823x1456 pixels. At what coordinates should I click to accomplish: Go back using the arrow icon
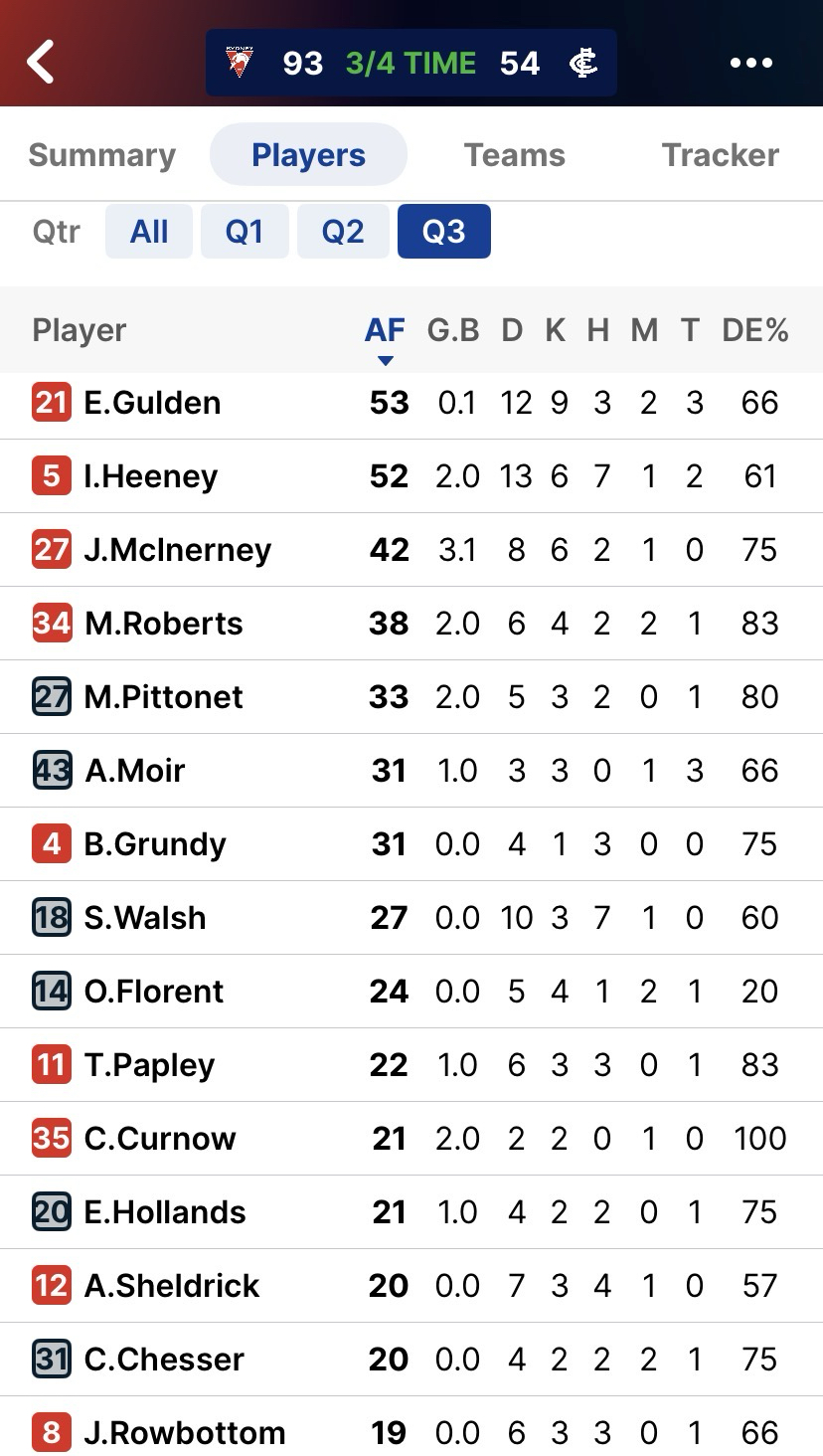[42, 63]
